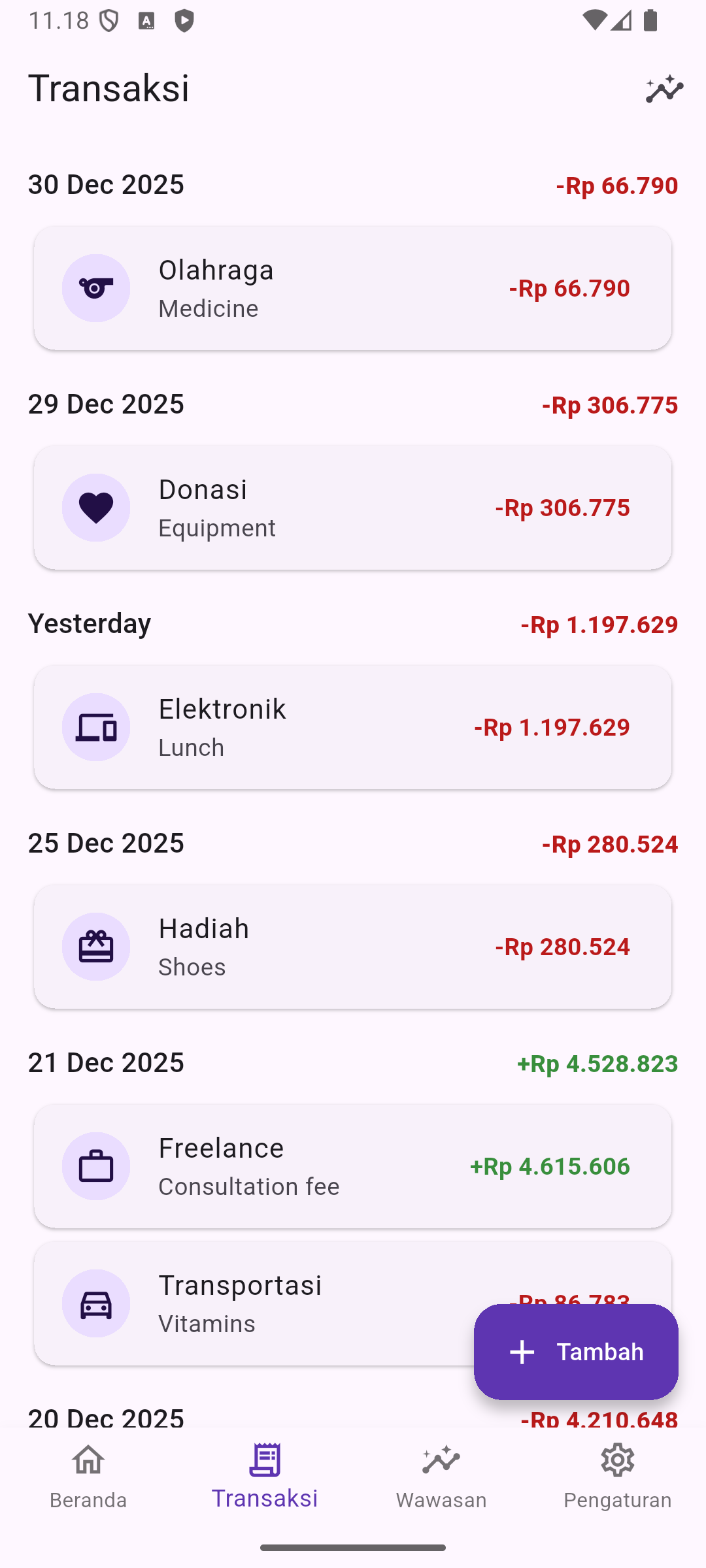706x1568 pixels.
Task: Click the Transportasi car category icon
Action: coord(96,1303)
